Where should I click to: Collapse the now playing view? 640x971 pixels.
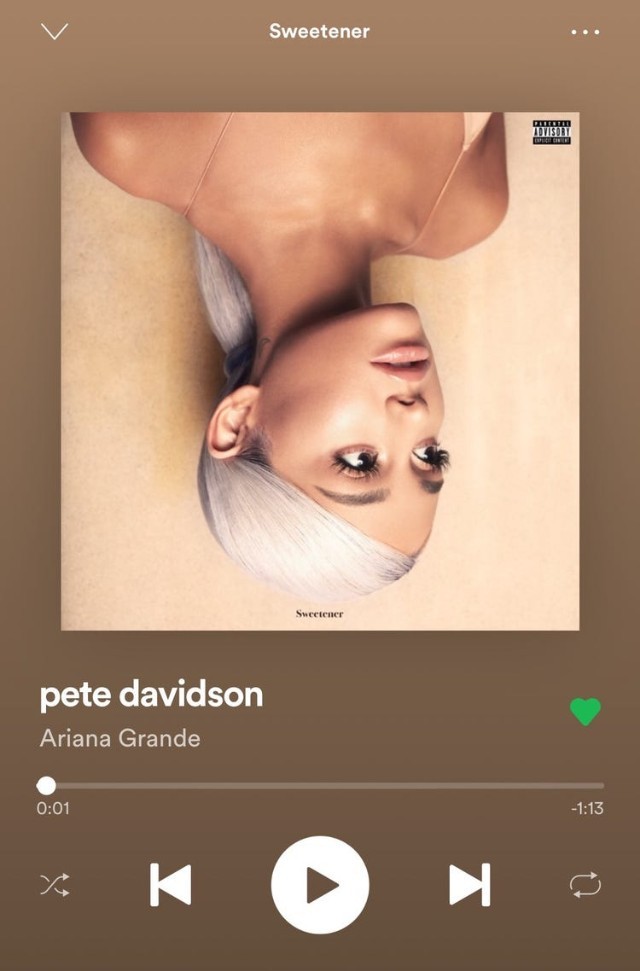(x=54, y=31)
